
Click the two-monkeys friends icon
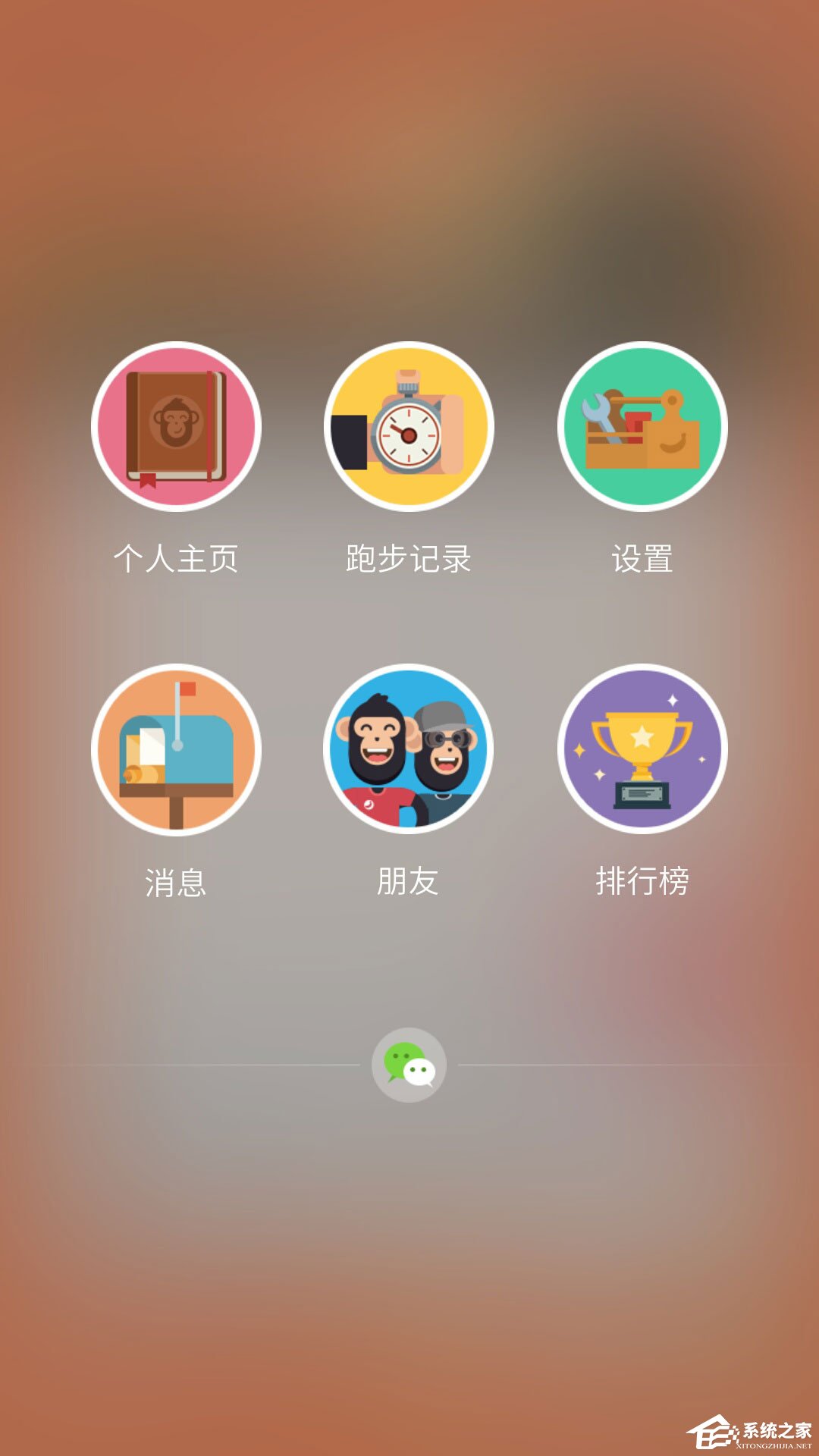click(x=408, y=749)
